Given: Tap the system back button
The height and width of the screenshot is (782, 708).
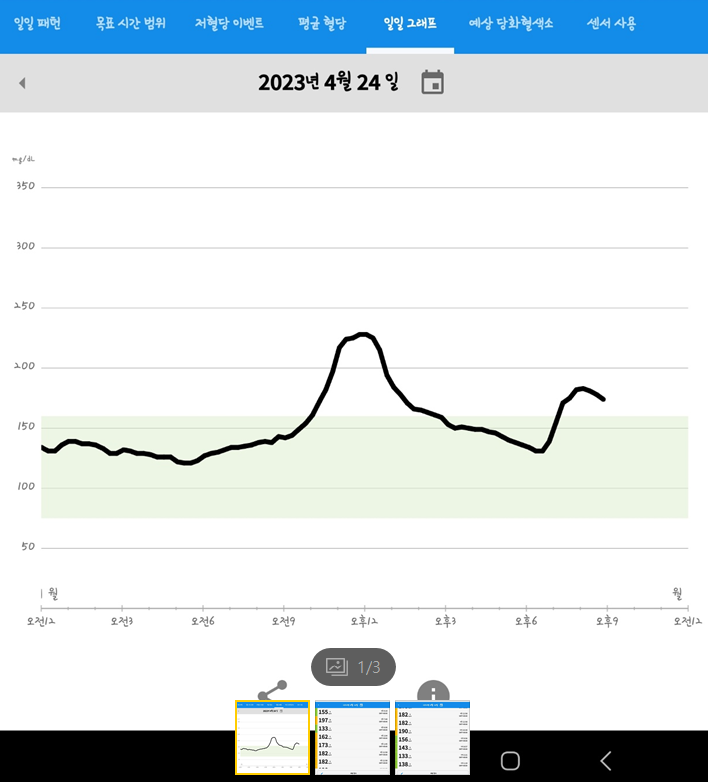Looking at the screenshot, I should click(x=606, y=761).
